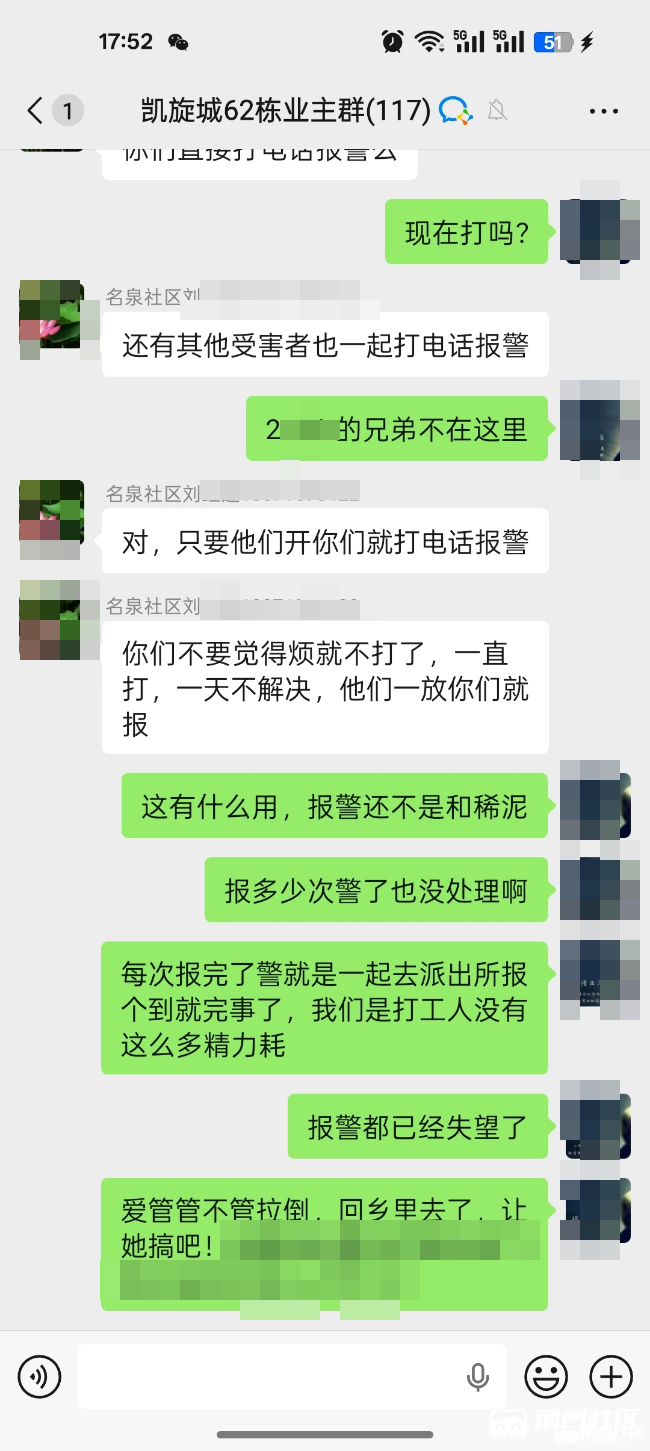Switch to voice message input

point(39,1377)
